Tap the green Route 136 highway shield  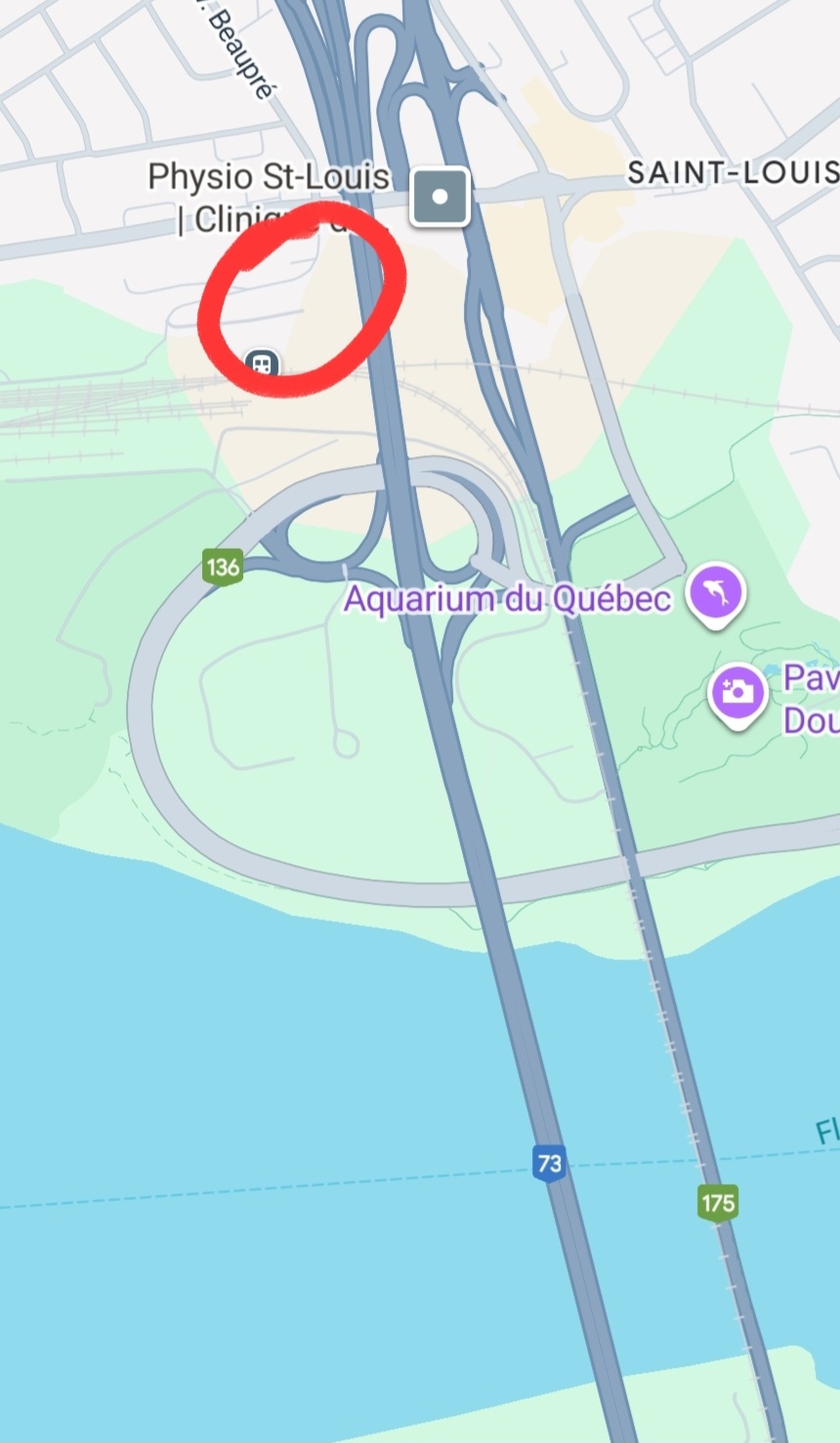pos(222,565)
